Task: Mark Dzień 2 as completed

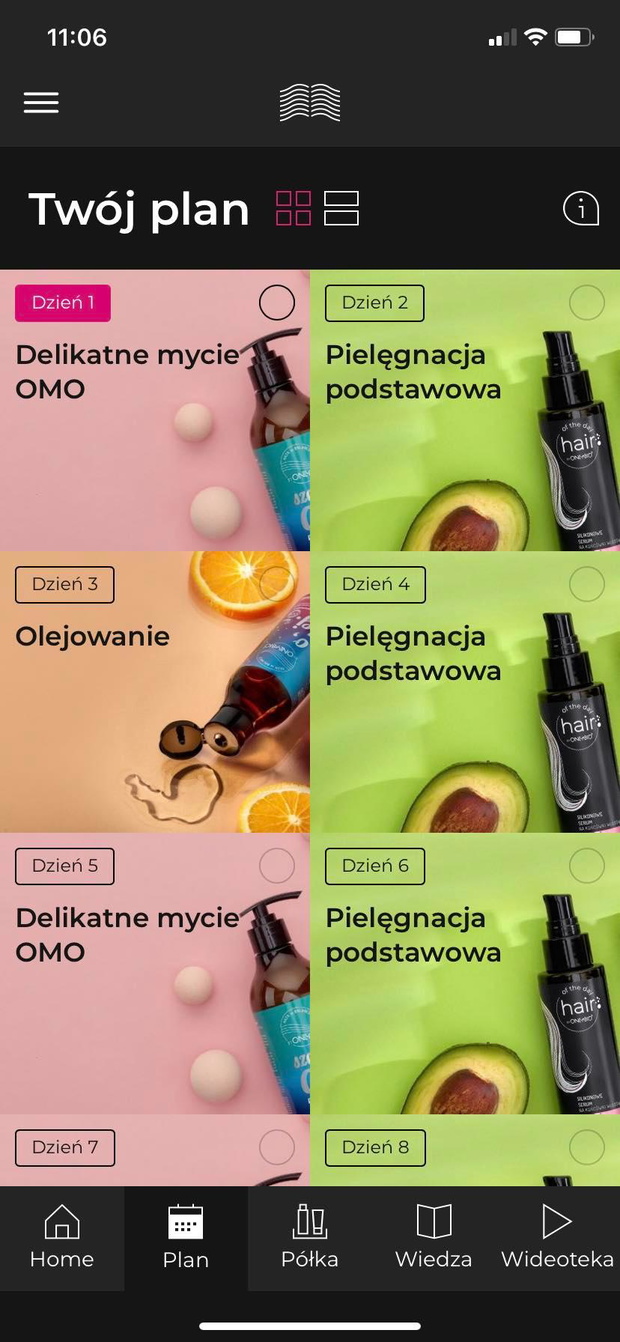Action: point(587,302)
